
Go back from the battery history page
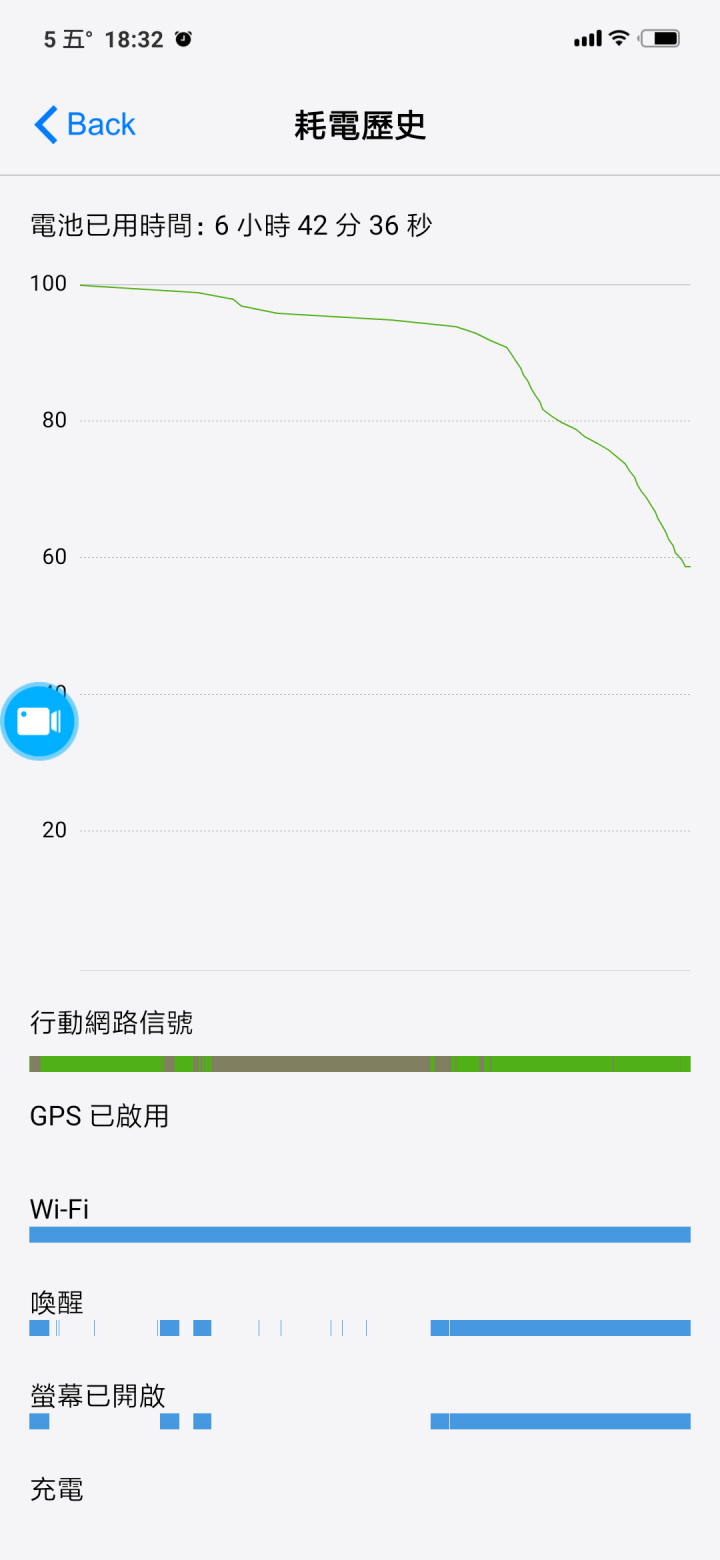click(85, 125)
